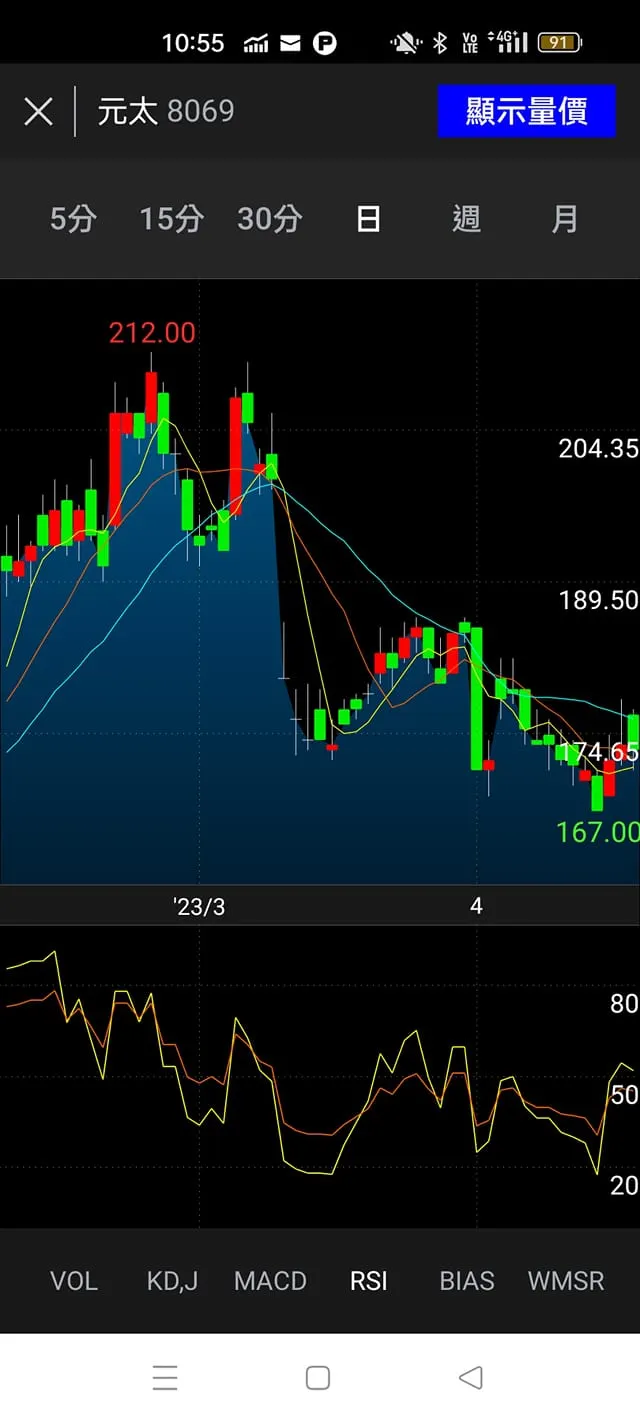Go back using the system back button

click(470, 1378)
